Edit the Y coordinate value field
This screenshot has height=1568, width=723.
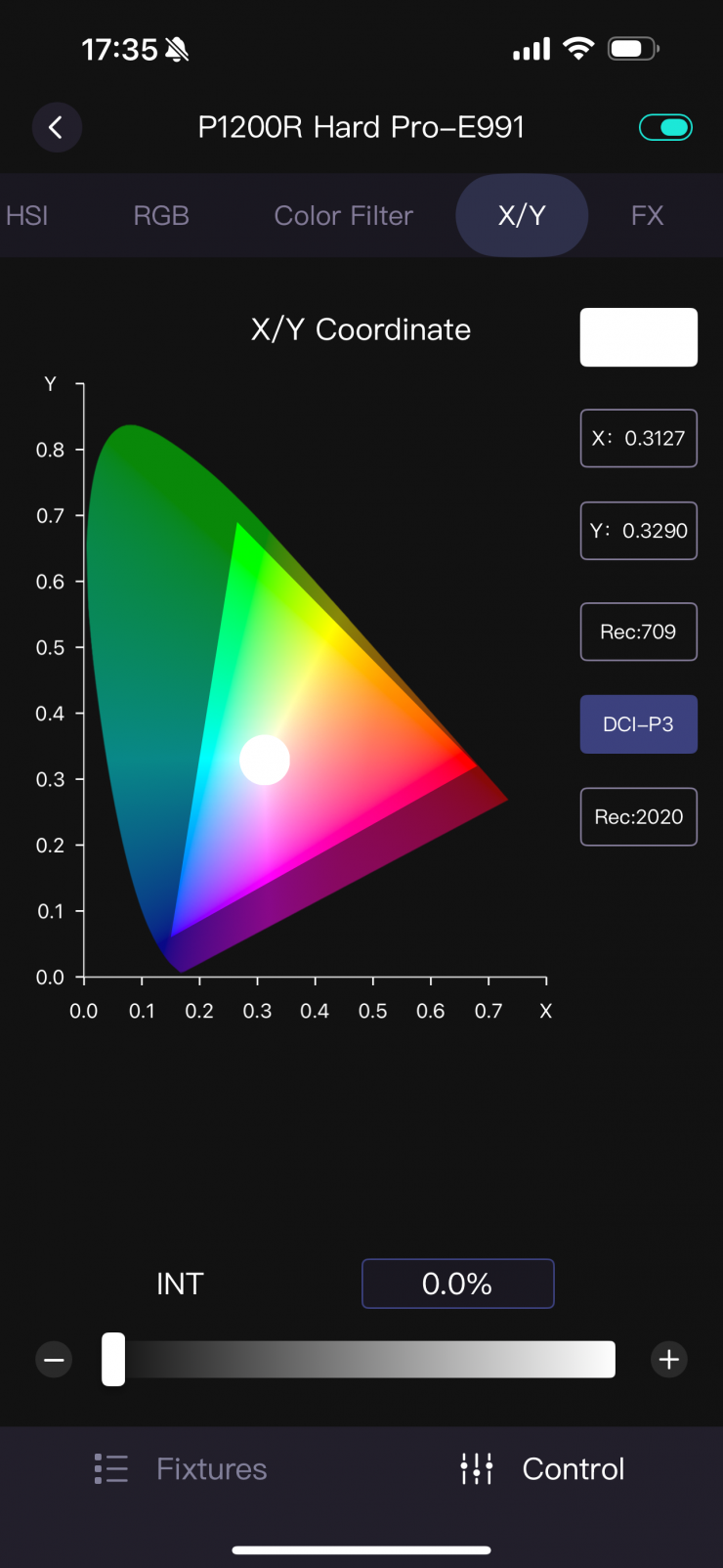[639, 531]
